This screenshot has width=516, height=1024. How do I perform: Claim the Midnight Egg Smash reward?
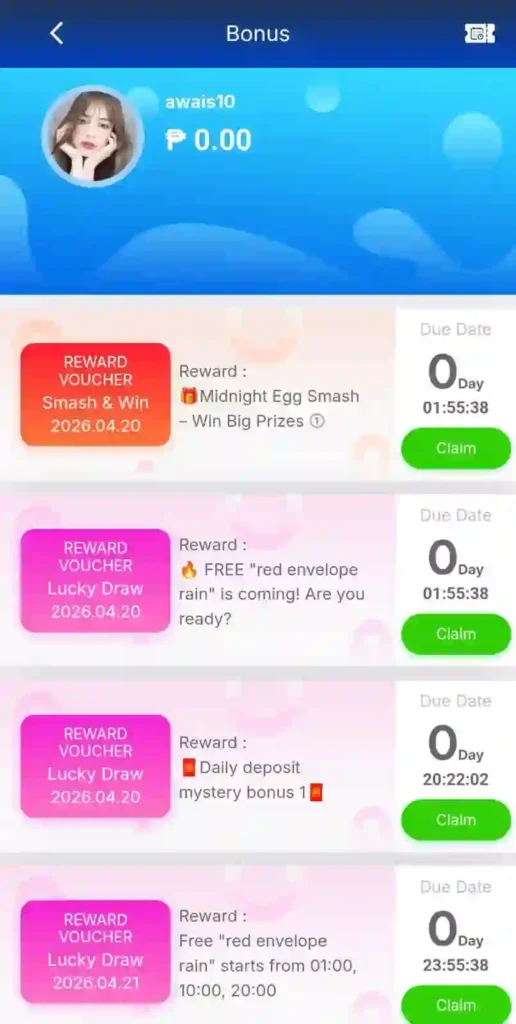click(x=456, y=448)
